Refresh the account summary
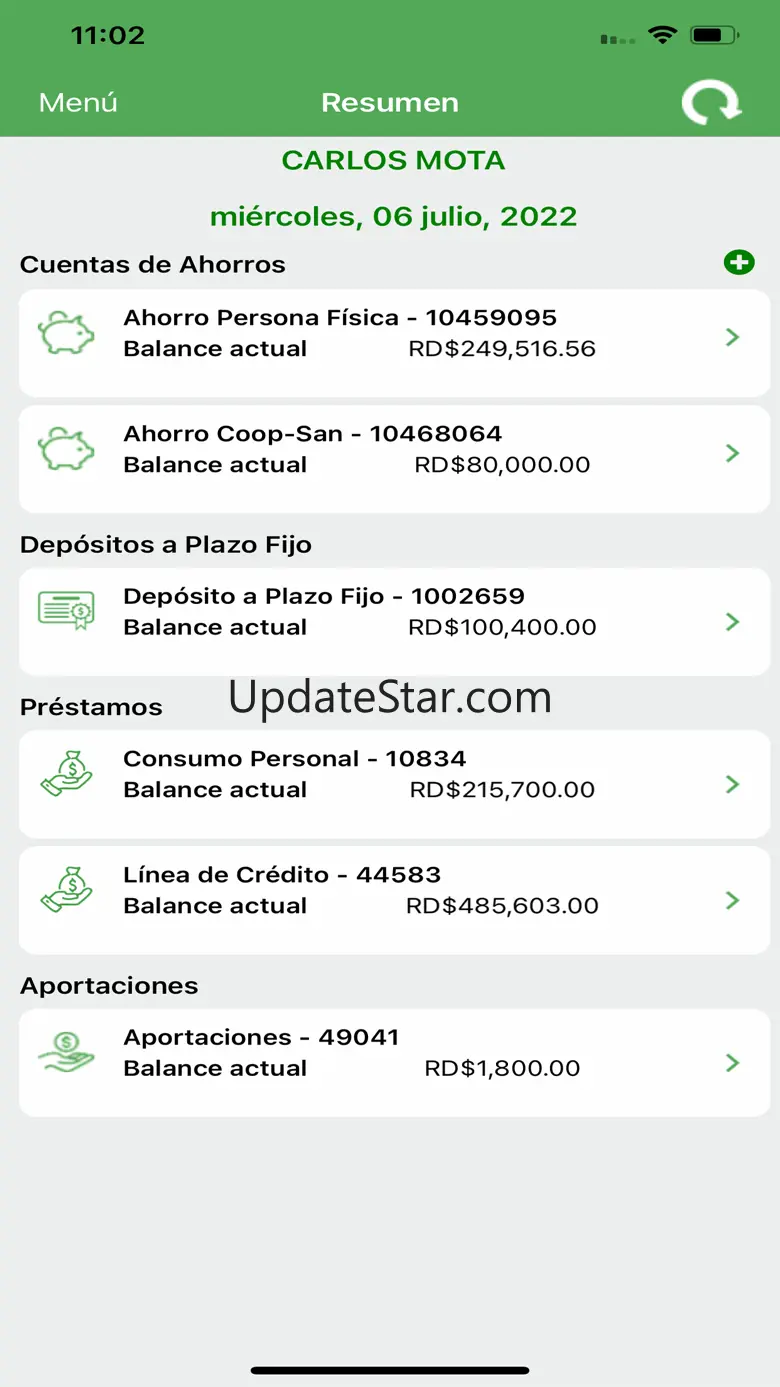Viewport: 780px width, 1387px height. [711, 103]
